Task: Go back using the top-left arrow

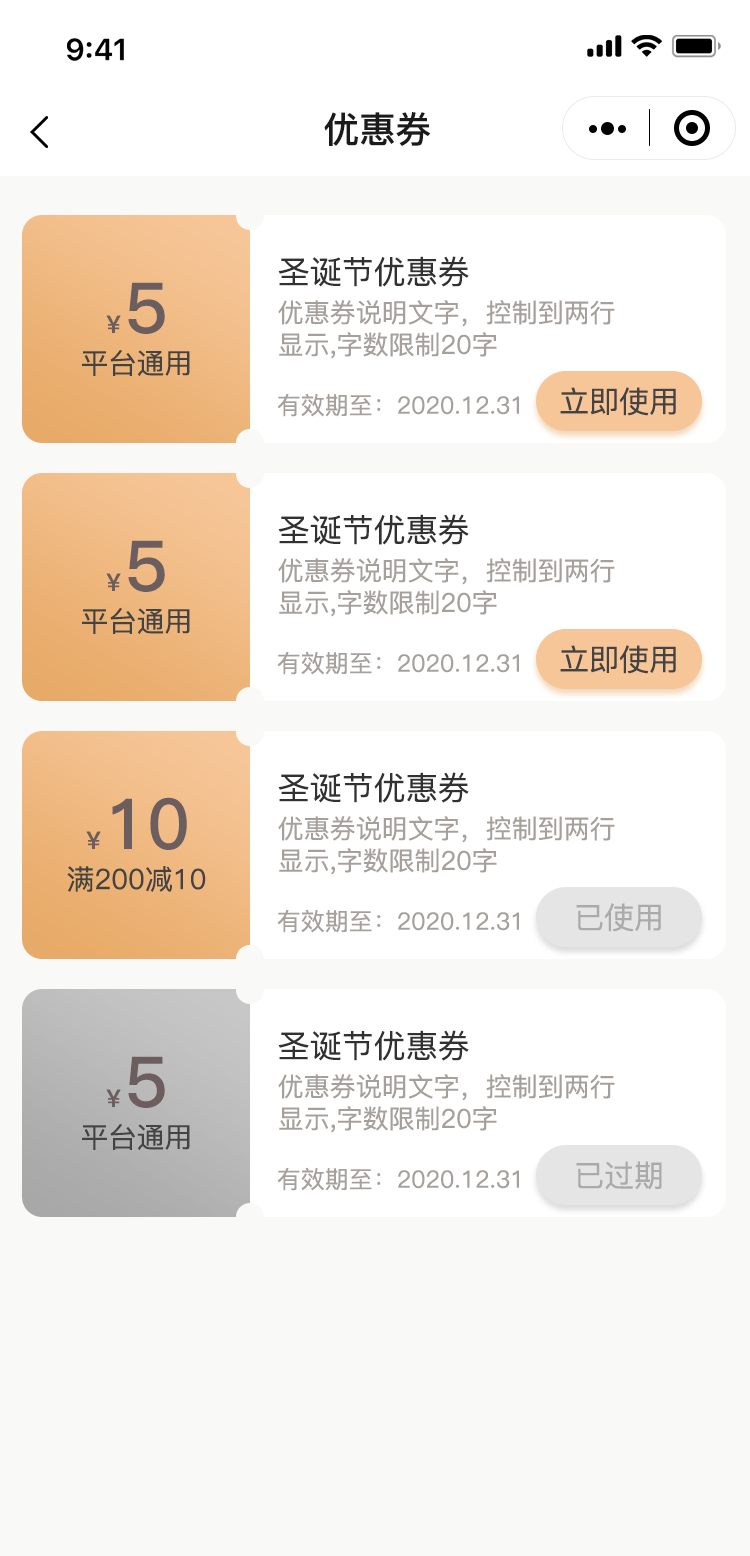Action: pyautogui.click(x=40, y=132)
